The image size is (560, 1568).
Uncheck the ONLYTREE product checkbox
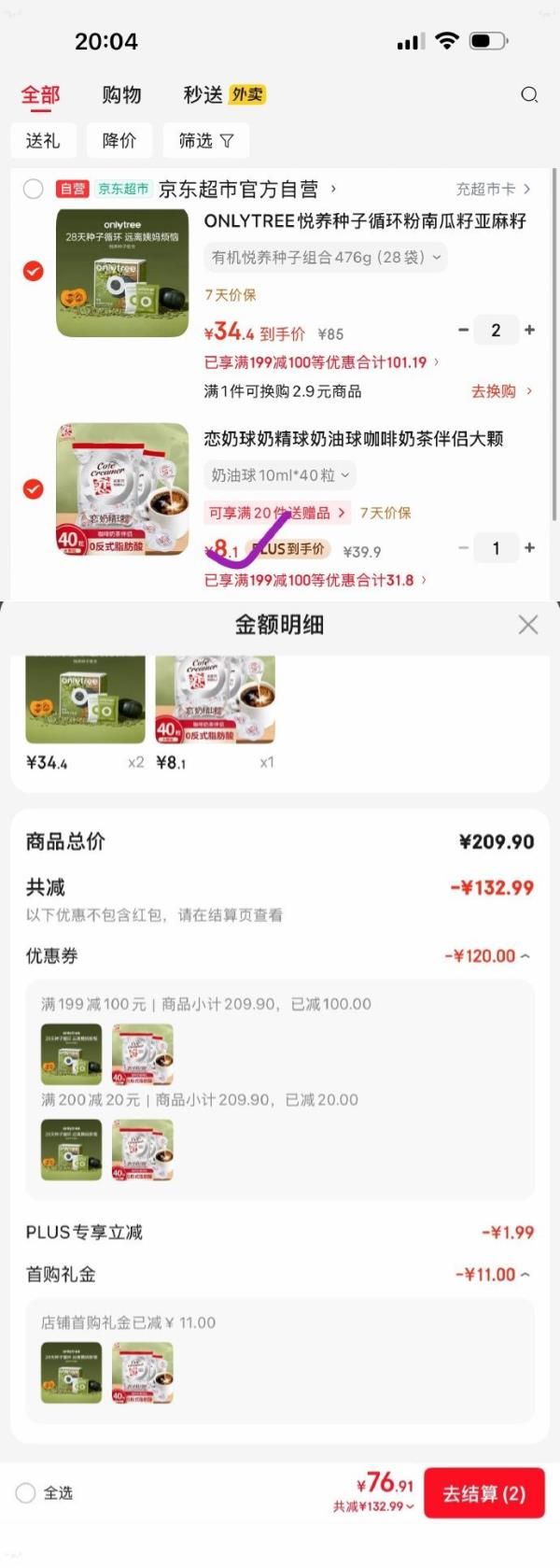pos(34,271)
